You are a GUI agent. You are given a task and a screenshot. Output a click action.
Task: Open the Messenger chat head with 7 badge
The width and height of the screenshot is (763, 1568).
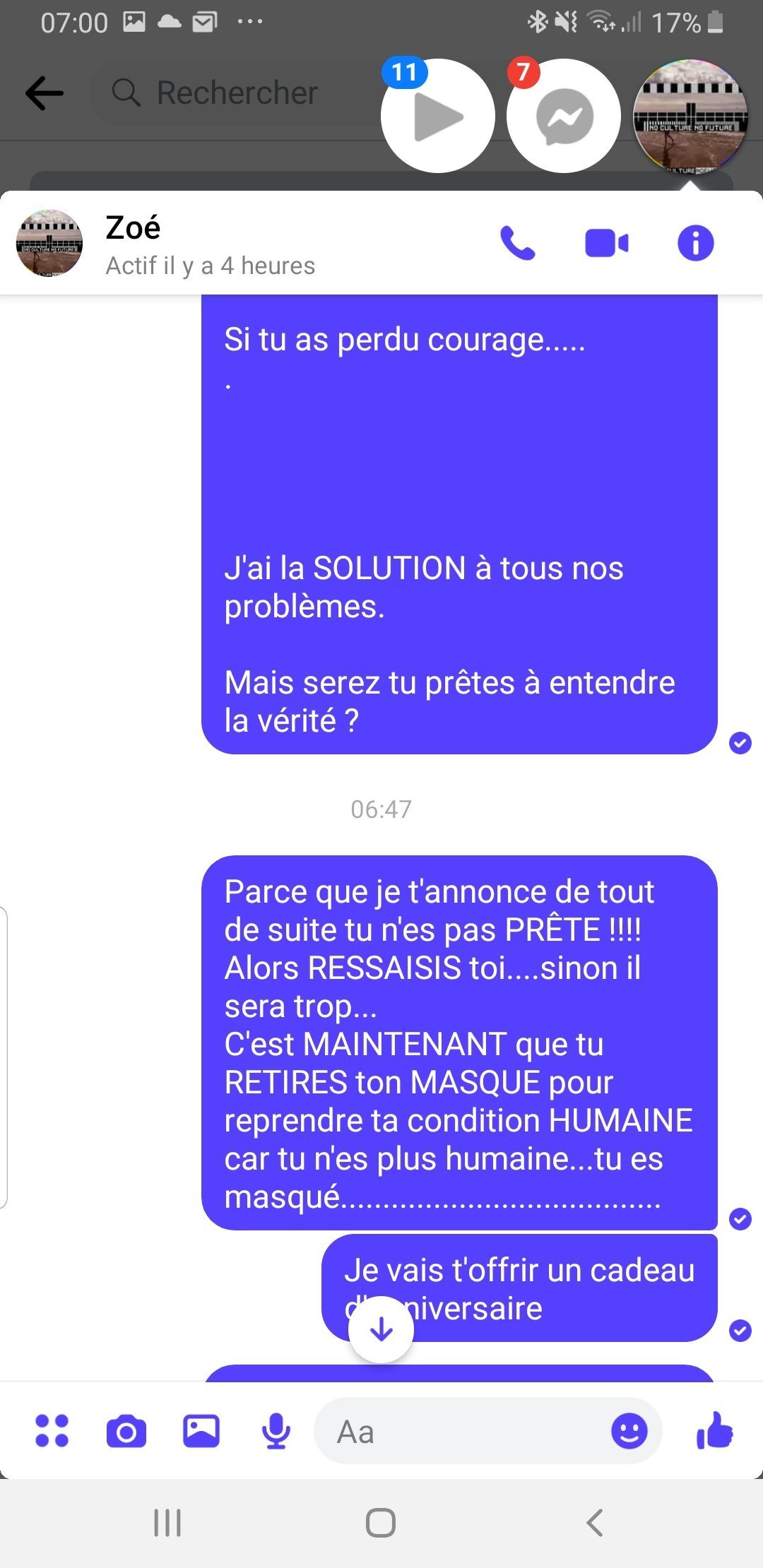click(x=564, y=117)
